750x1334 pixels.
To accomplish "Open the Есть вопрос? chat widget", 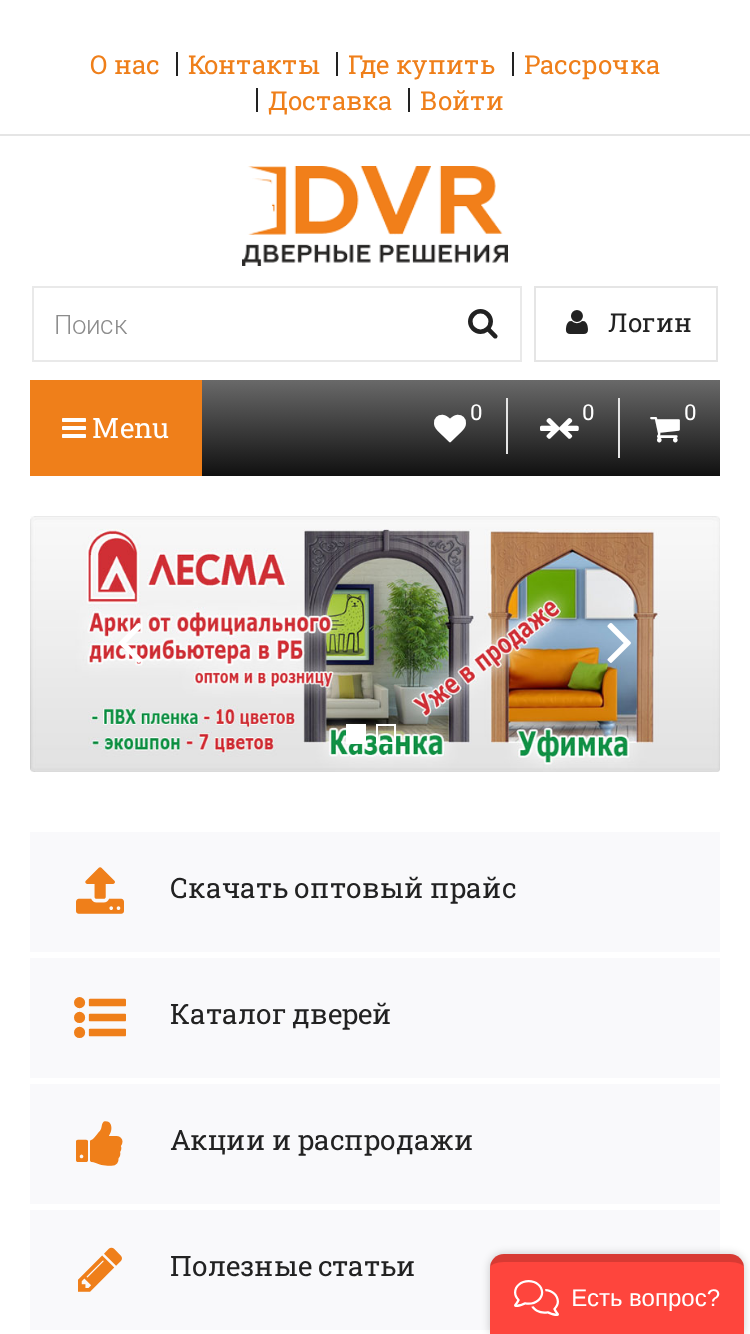I will tap(617, 1297).
